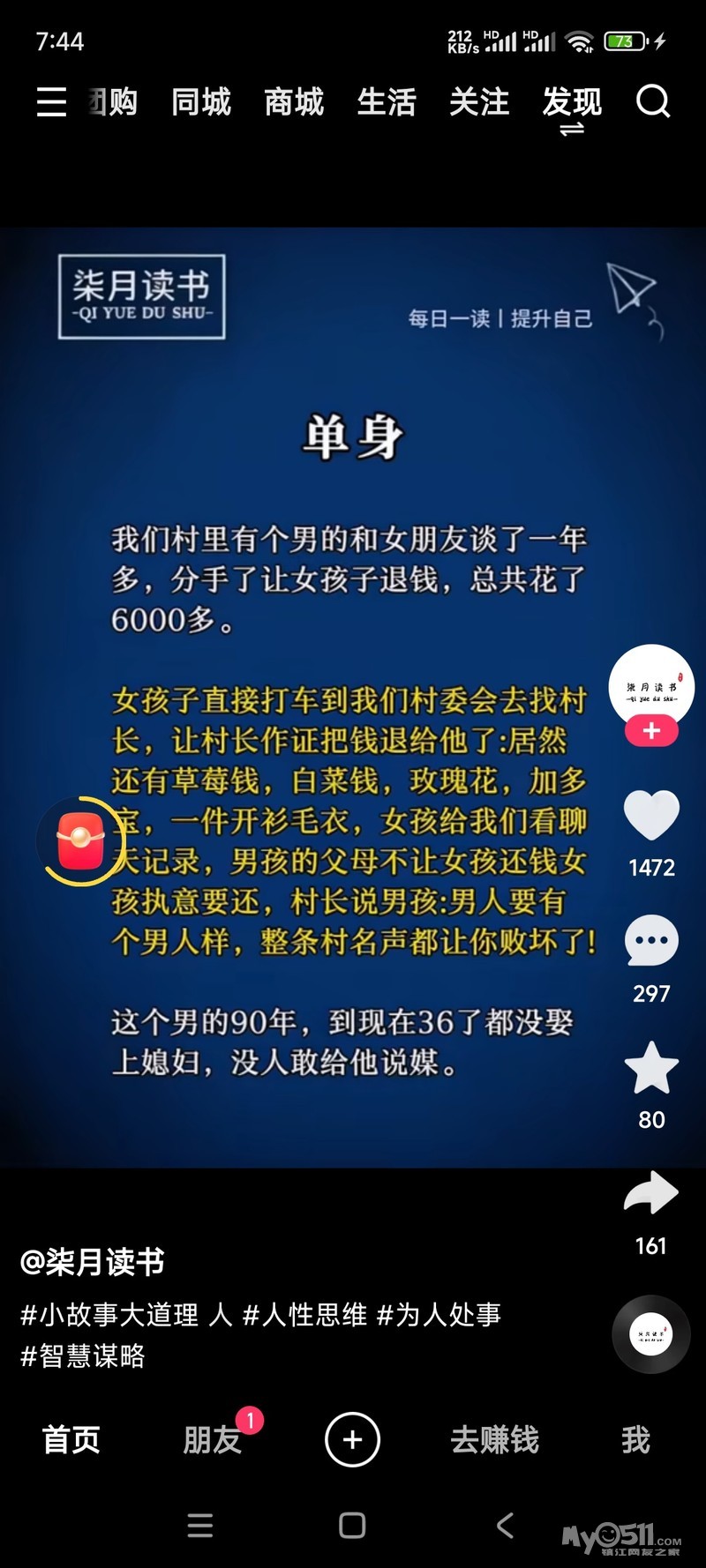Create a post with center plus button
706x1568 pixels.
pyautogui.click(x=352, y=1440)
